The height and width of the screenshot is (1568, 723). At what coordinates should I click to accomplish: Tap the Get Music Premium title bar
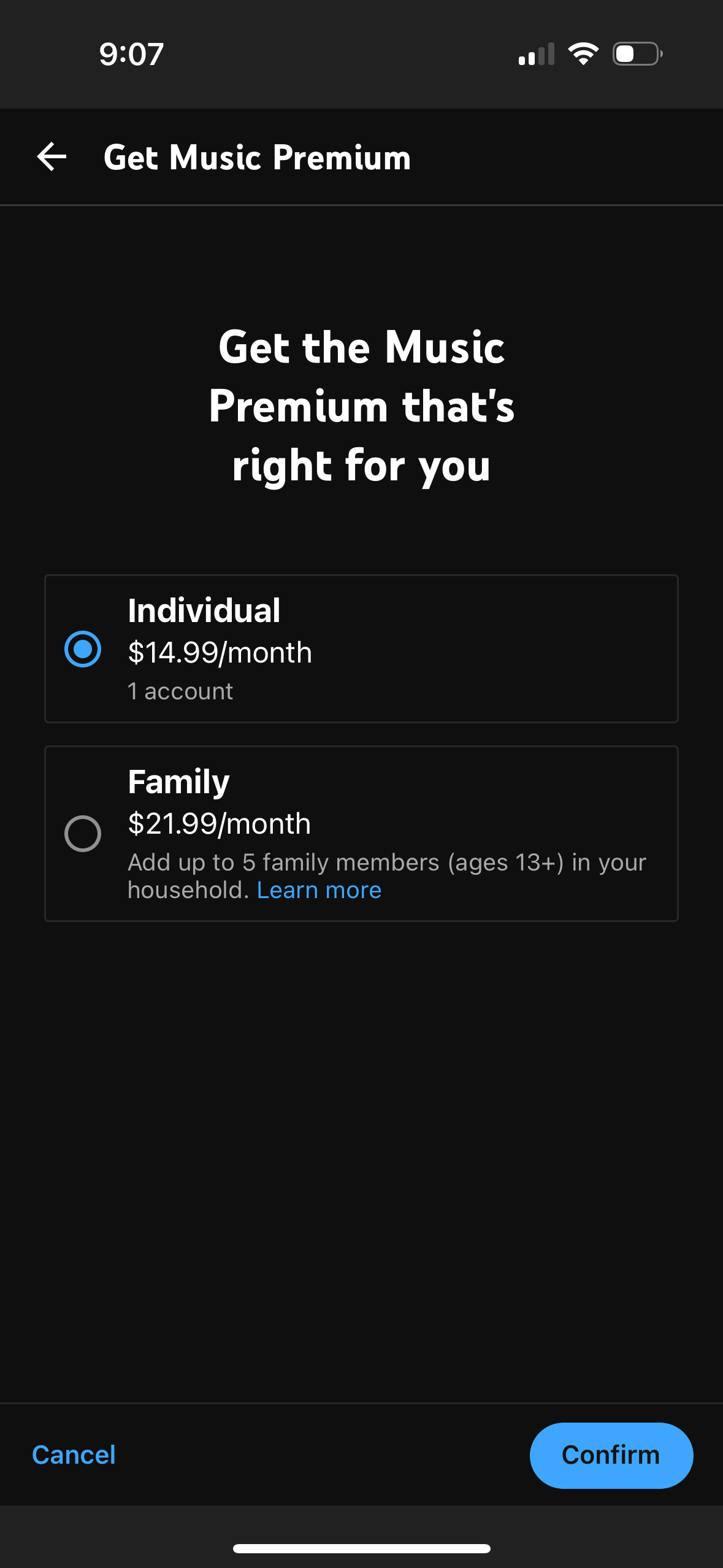(258, 157)
